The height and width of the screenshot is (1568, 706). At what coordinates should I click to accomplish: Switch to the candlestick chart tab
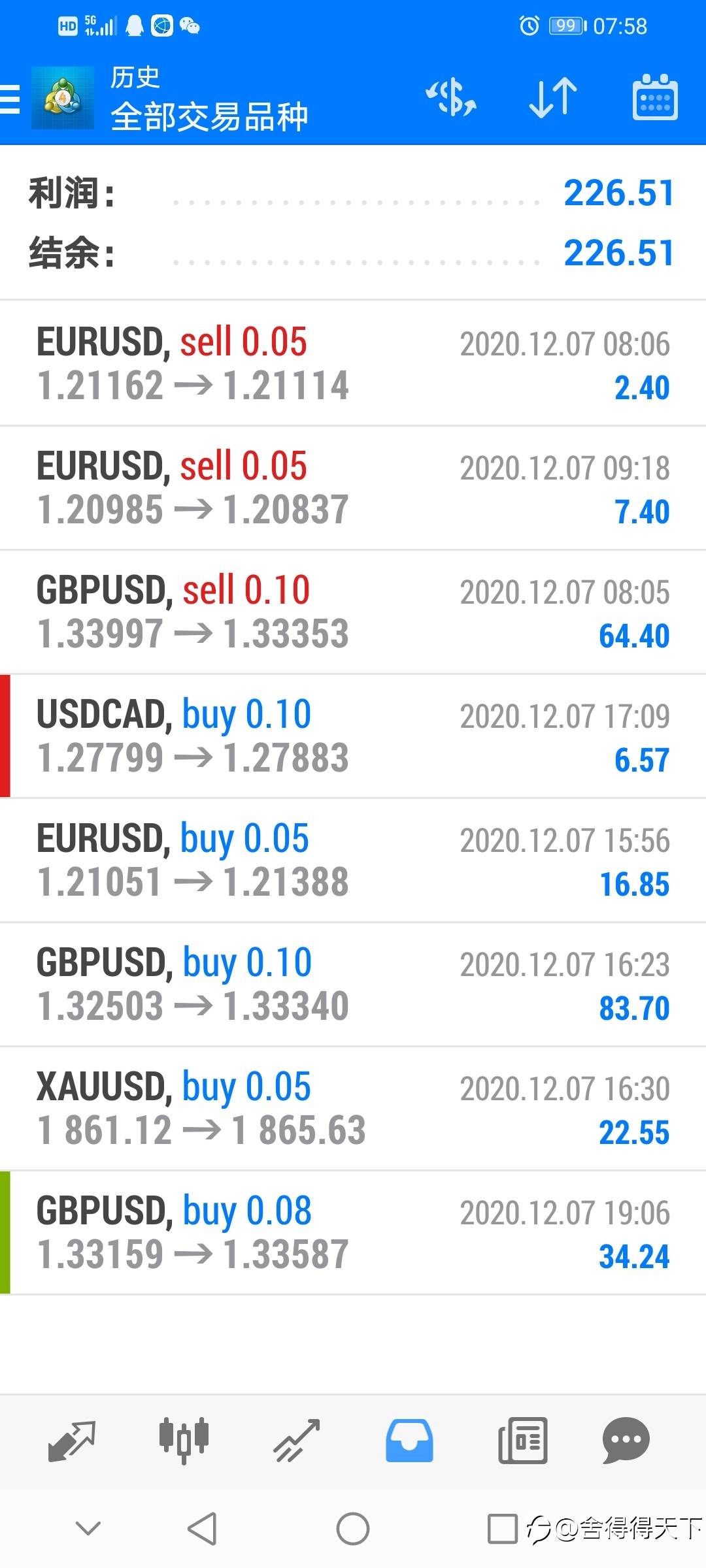pos(184,1441)
